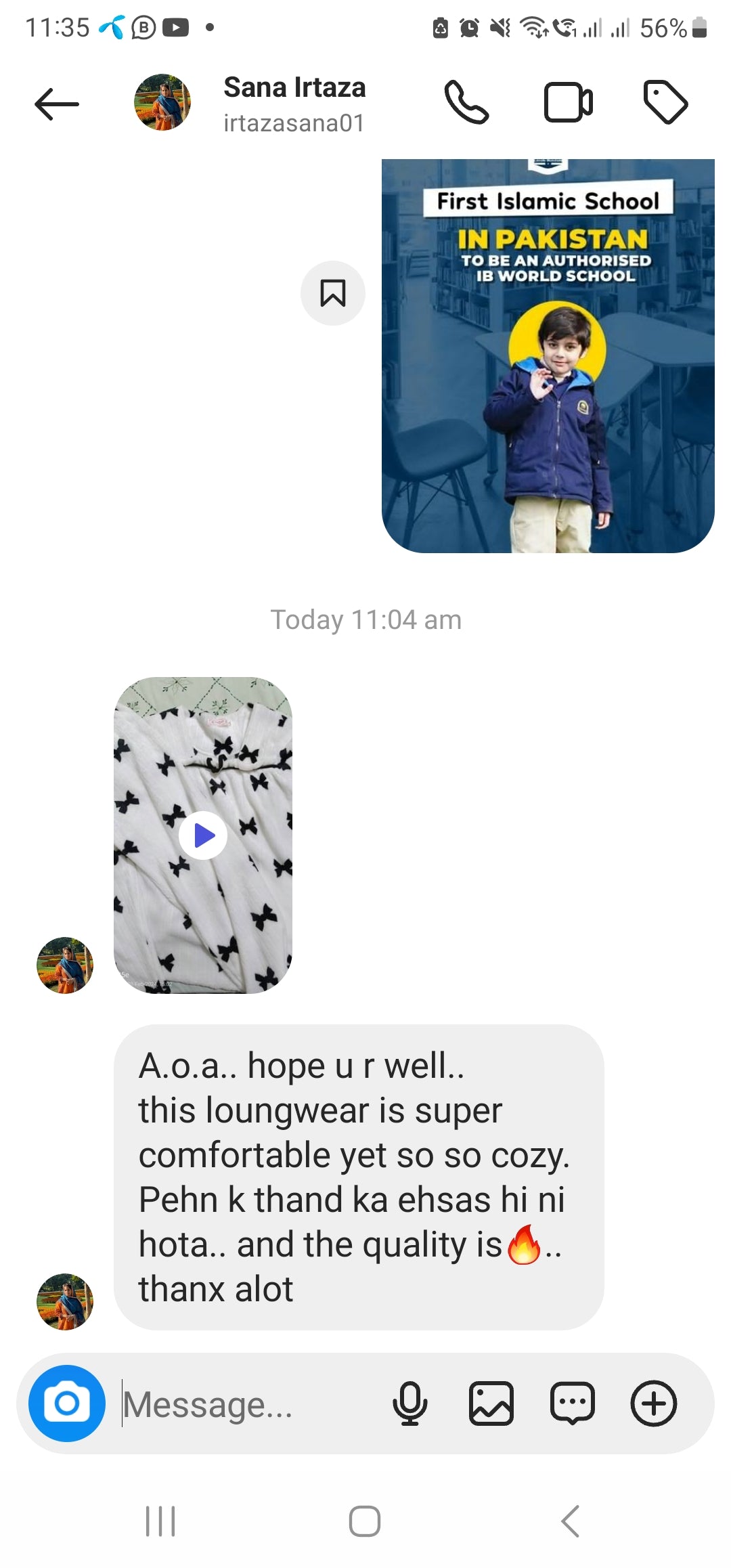Tap the microphone for a voice message
The width and height of the screenshot is (731, 1568).
(409, 1404)
